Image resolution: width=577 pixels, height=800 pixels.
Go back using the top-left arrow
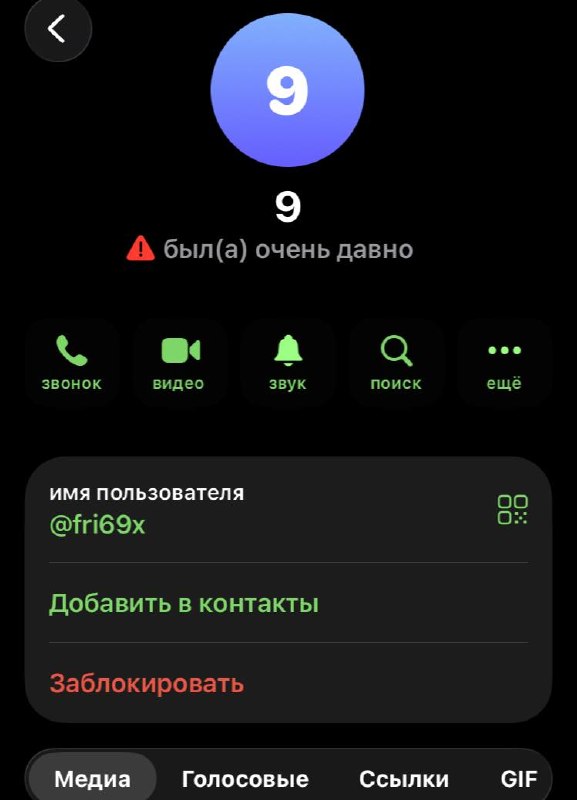click(58, 29)
